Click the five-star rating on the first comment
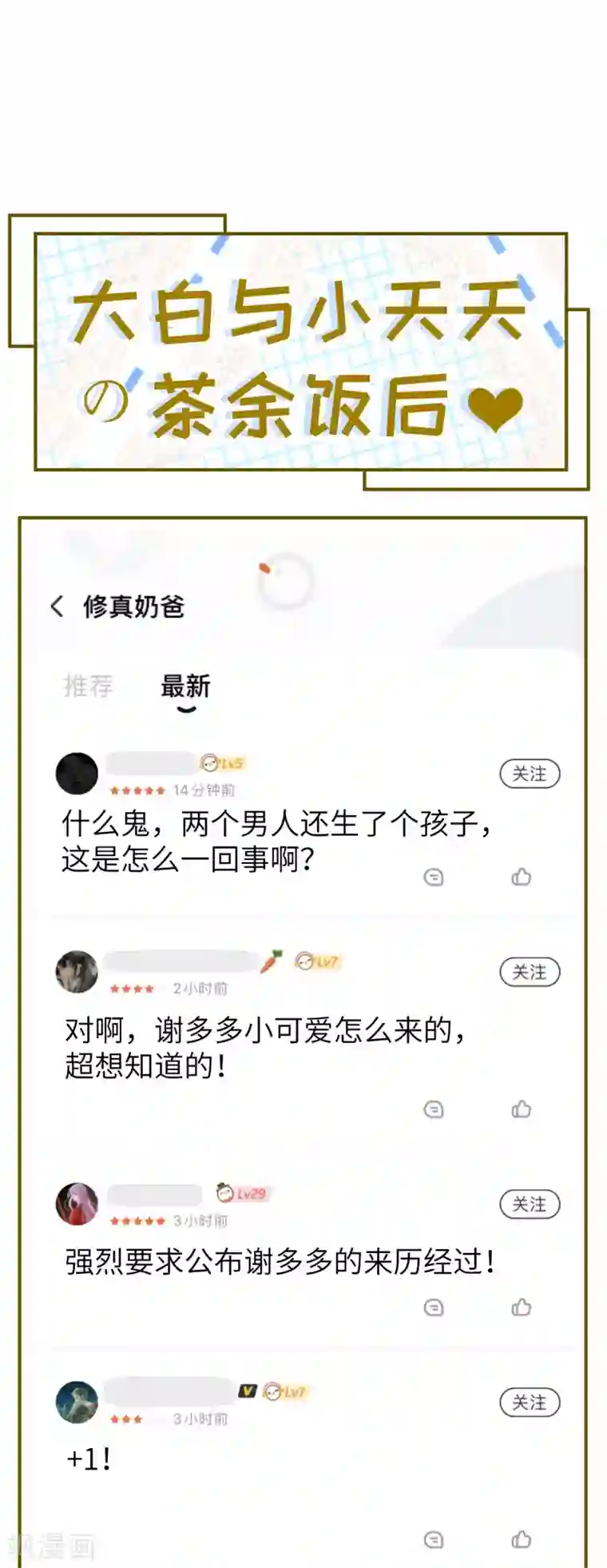Screen dimensions: 607x1568 point(136,789)
